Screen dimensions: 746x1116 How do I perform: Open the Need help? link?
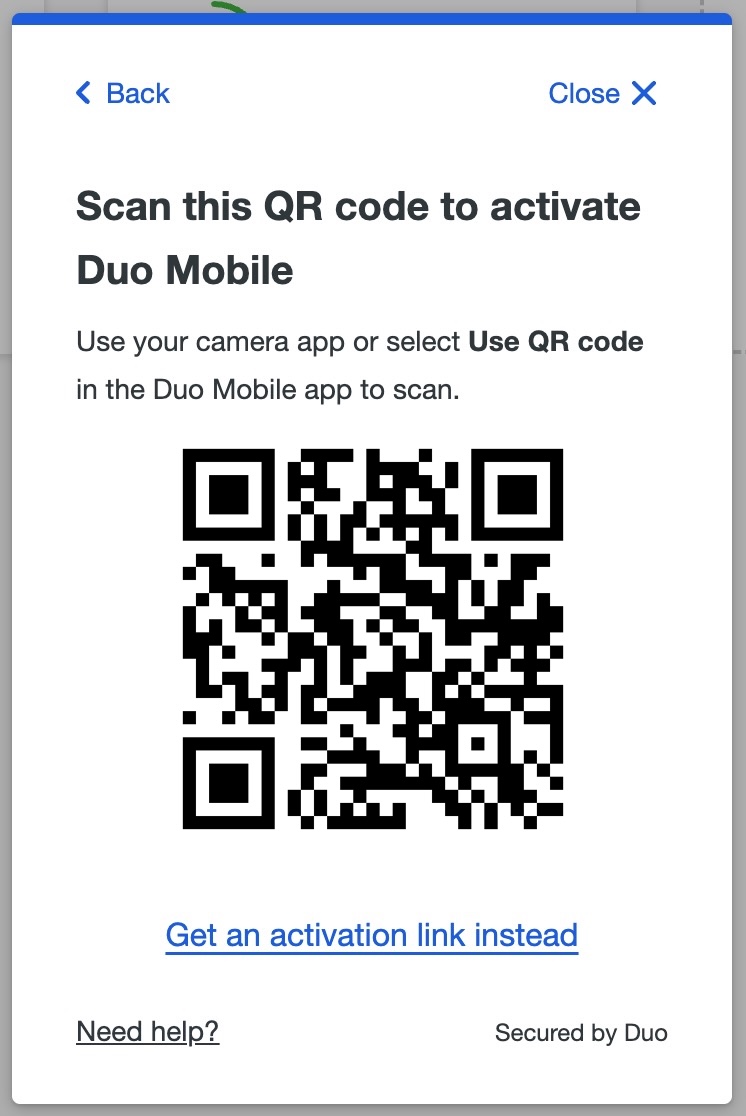[147, 1031]
